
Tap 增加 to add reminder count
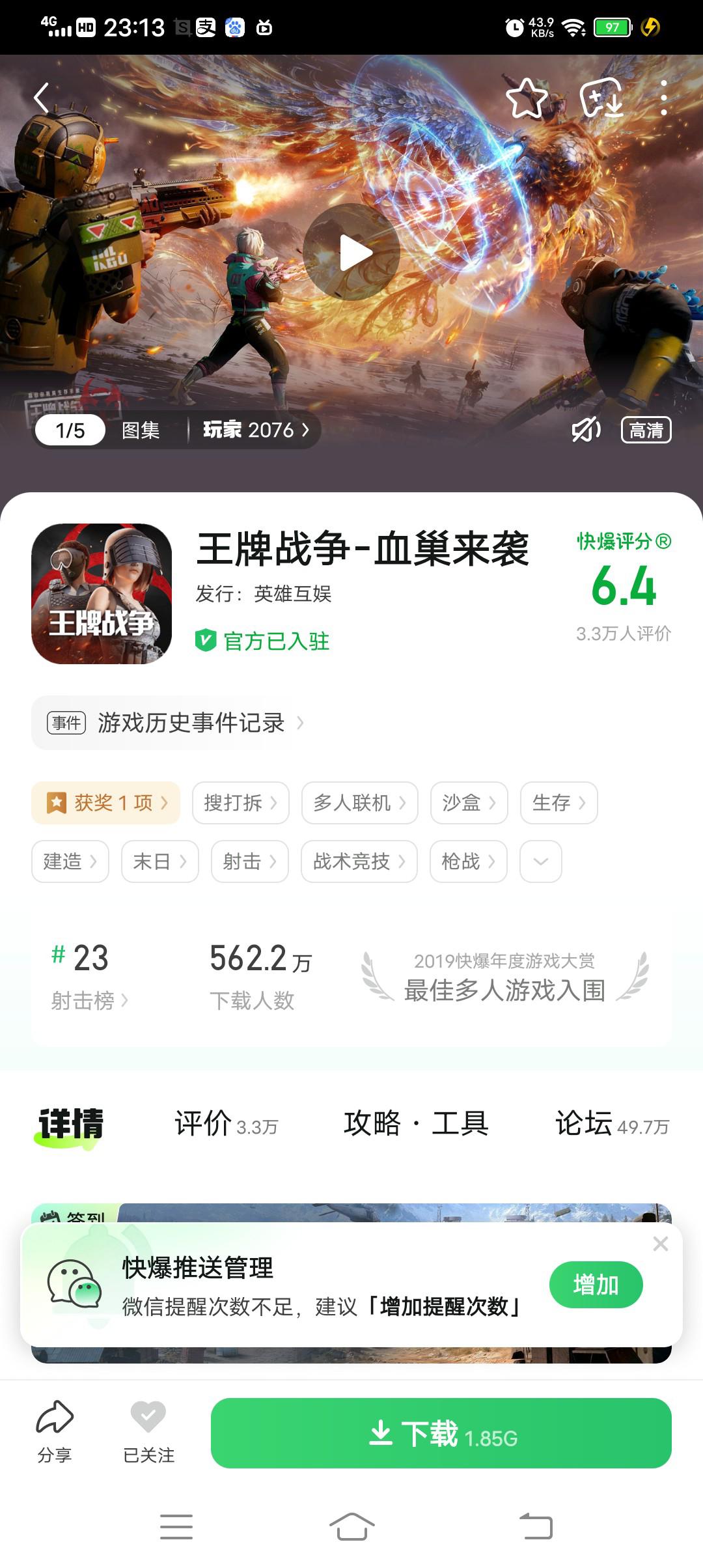click(x=596, y=1285)
